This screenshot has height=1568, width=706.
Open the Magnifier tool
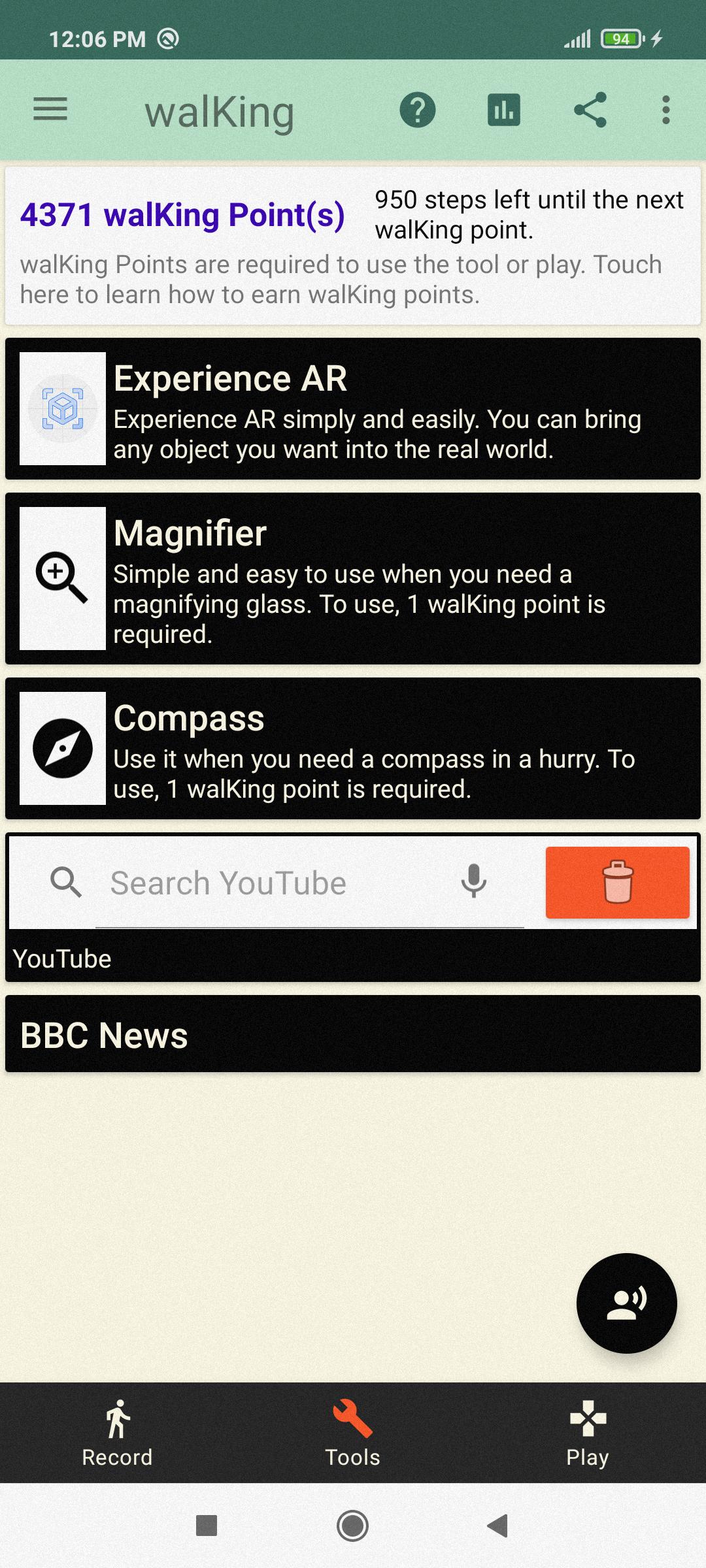pyautogui.click(x=353, y=579)
